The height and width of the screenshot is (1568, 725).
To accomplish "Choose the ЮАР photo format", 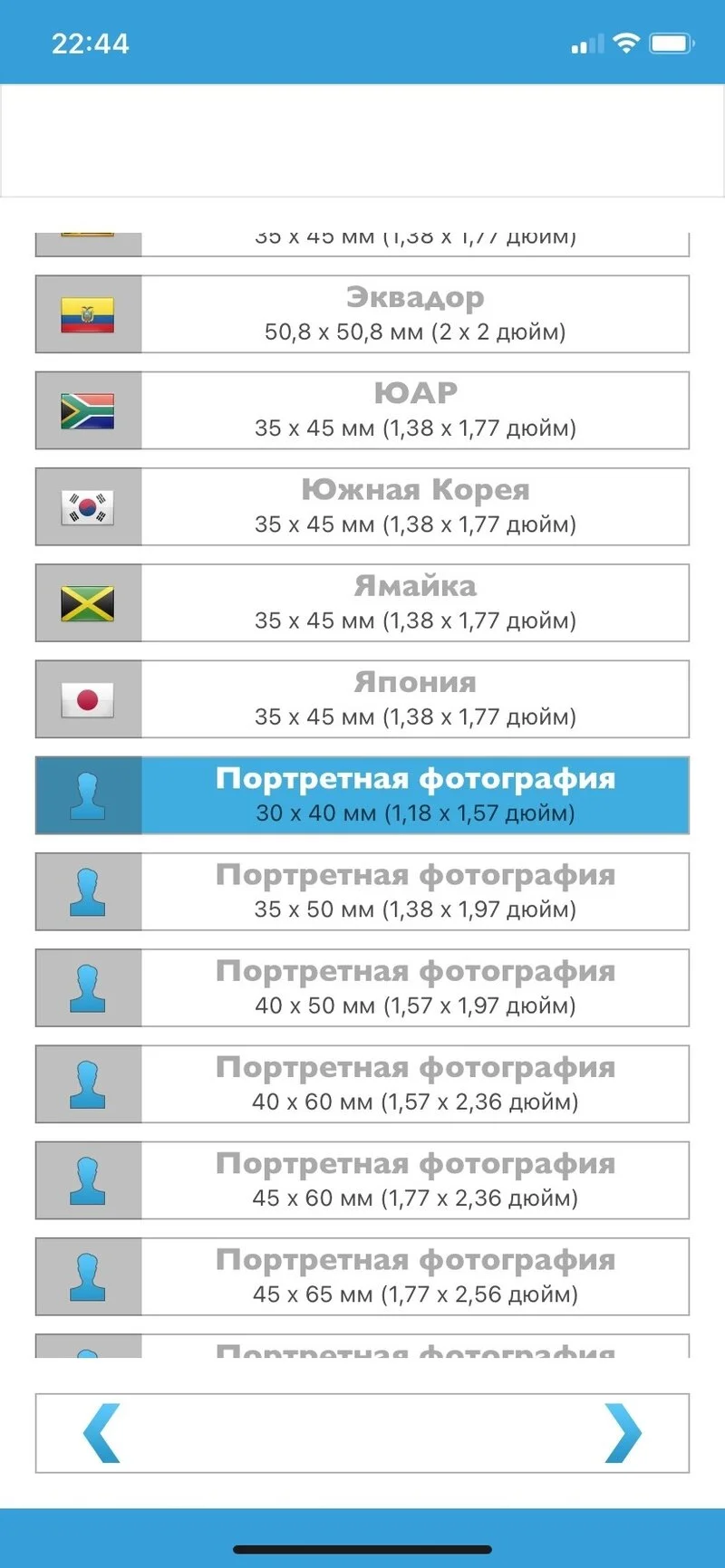I will pos(362,410).
